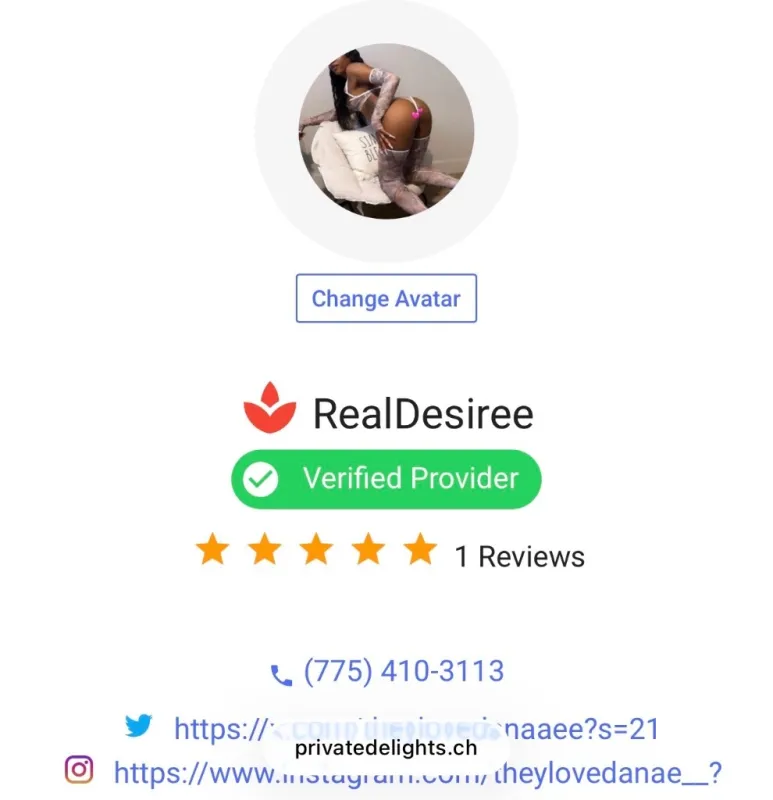
Task: Call the phone number (775) 410-3113
Action: [404, 671]
